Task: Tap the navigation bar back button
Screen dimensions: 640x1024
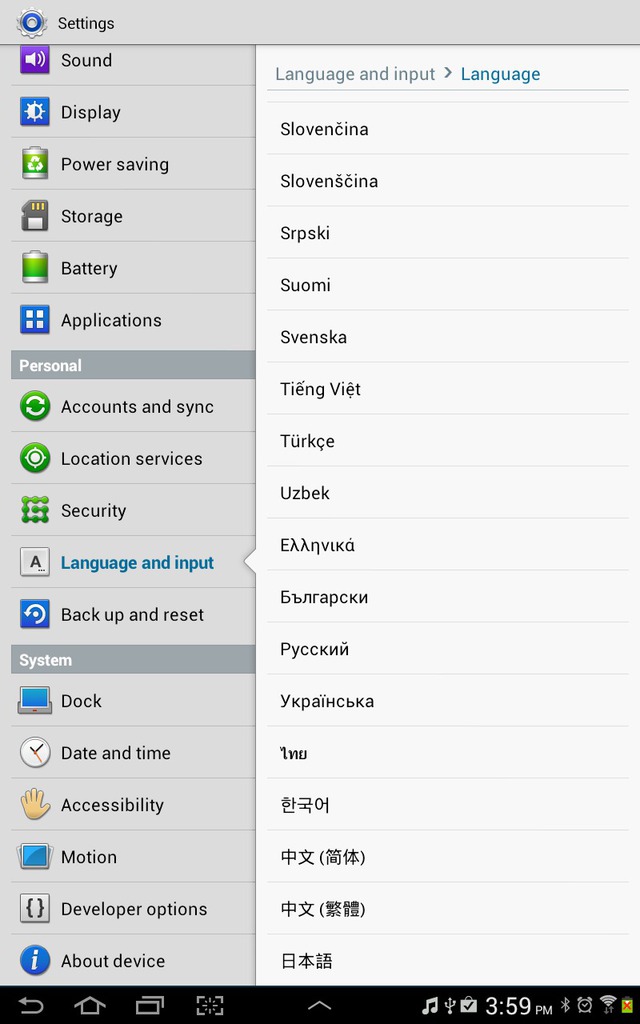Action: click(31, 1005)
